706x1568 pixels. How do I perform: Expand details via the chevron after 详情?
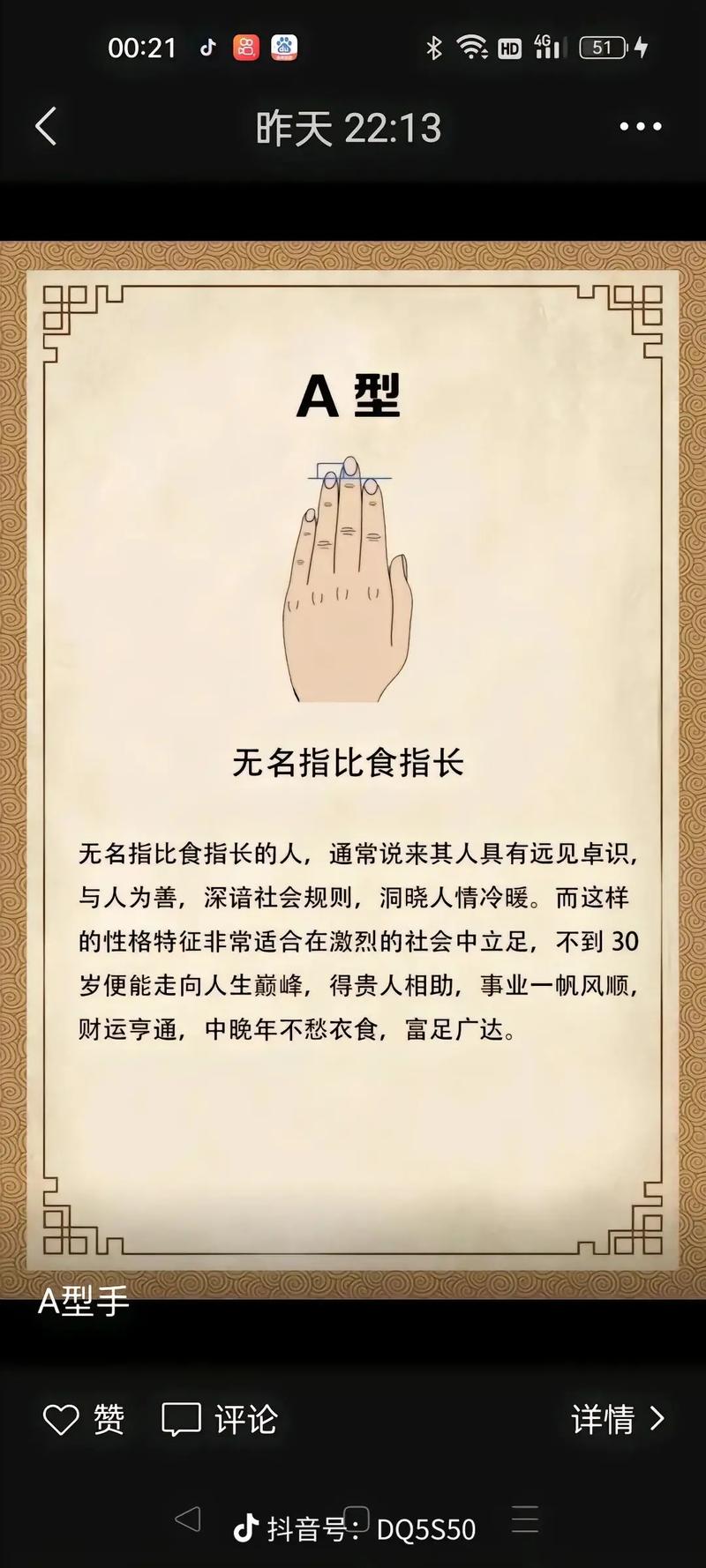[x=658, y=1418]
